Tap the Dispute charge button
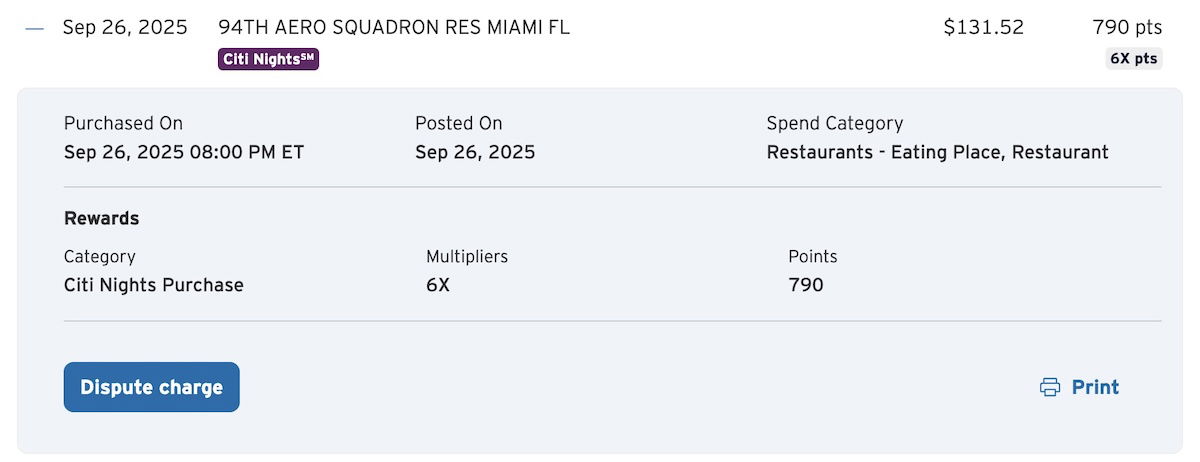Screen dimensions: 1200x462 tap(152, 387)
